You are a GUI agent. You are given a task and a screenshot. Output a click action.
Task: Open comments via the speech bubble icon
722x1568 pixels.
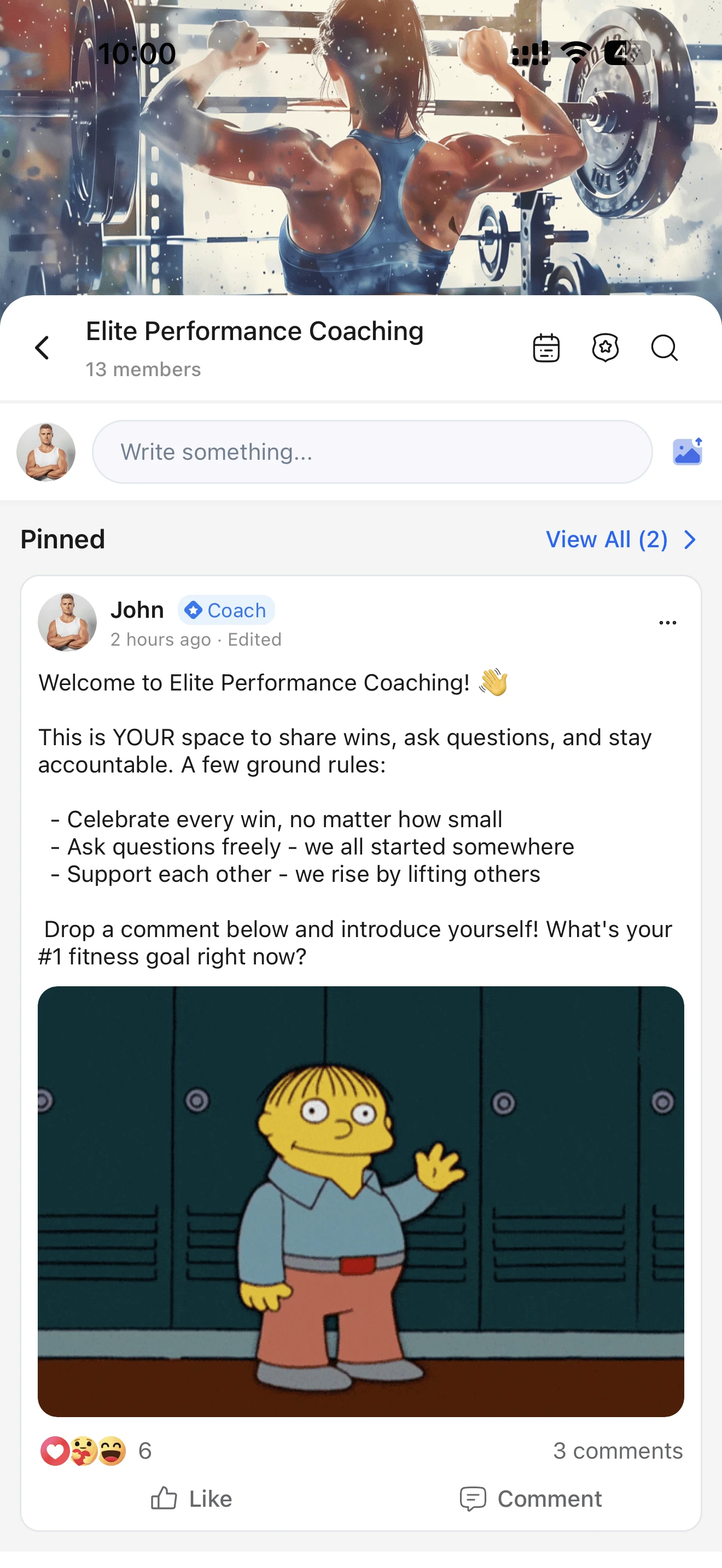click(474, 1499)
